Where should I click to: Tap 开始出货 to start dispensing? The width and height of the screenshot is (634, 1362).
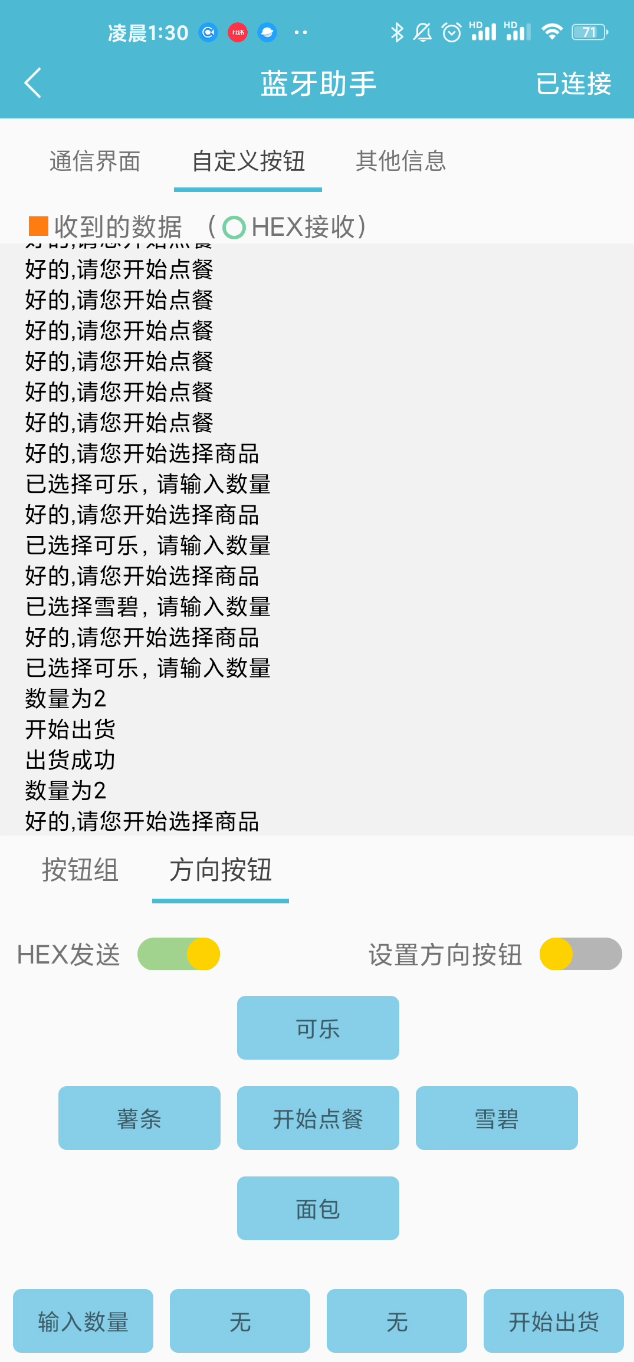point(554,1321)
